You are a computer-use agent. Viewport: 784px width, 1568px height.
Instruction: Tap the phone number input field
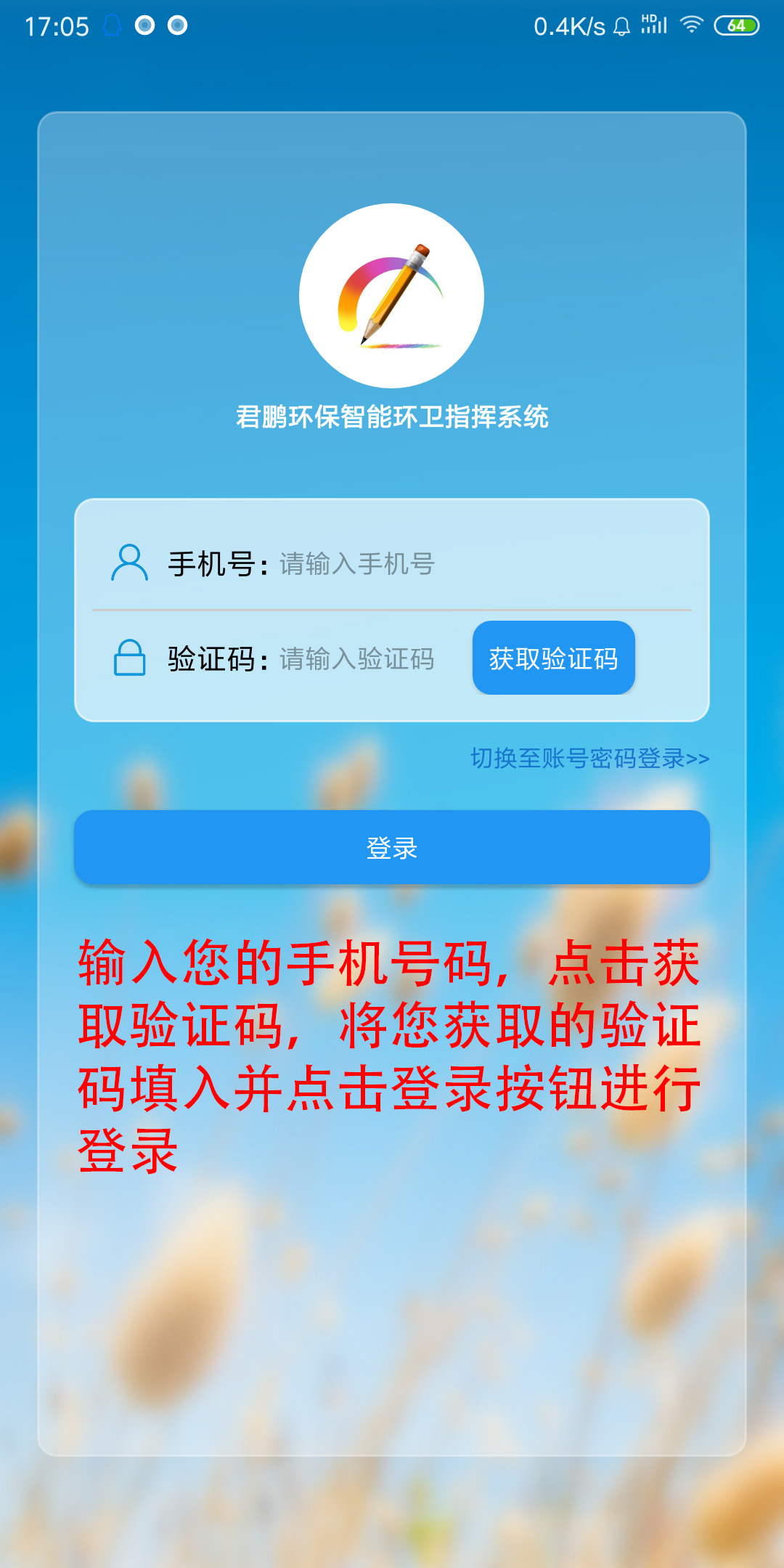465,564
